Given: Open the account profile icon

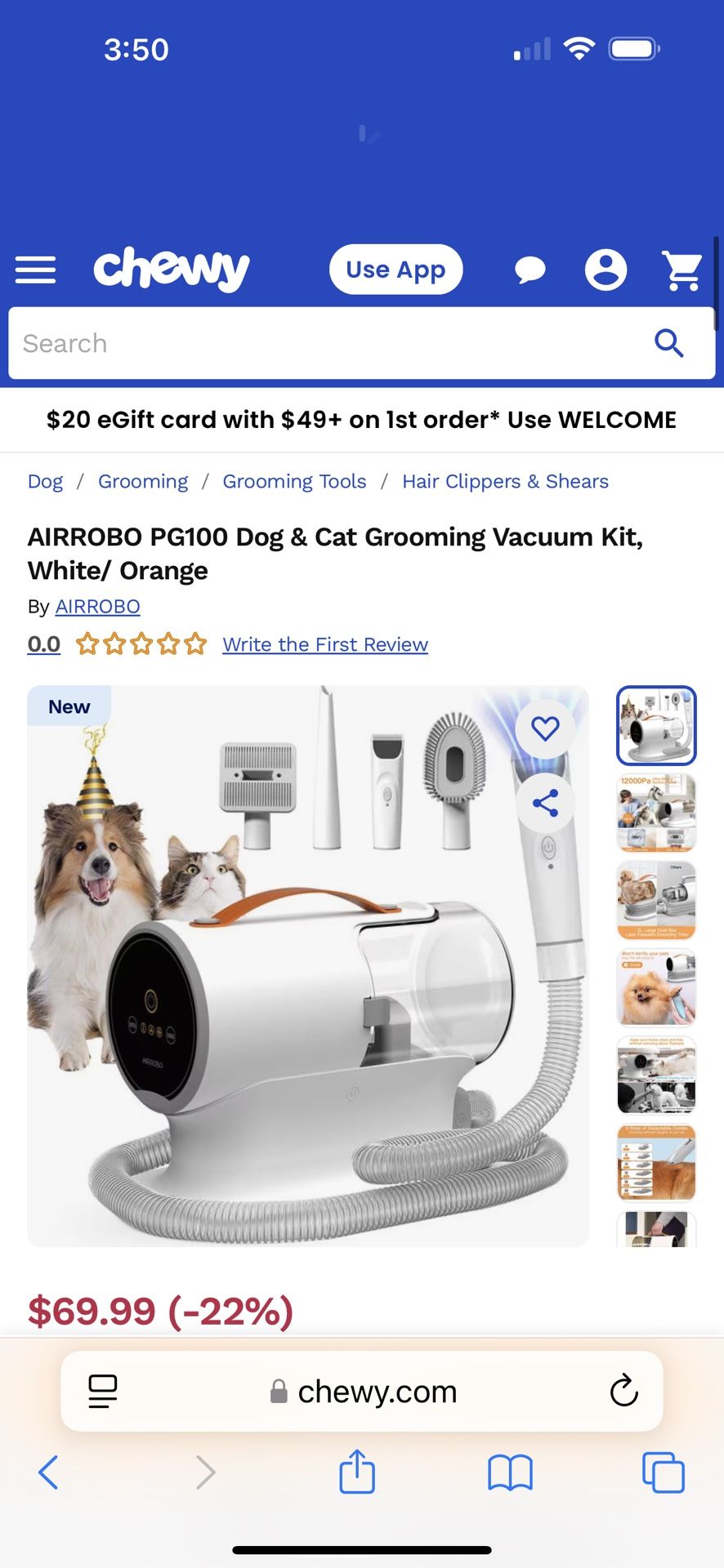Looking at the screenshot, I should click(606, 269).
